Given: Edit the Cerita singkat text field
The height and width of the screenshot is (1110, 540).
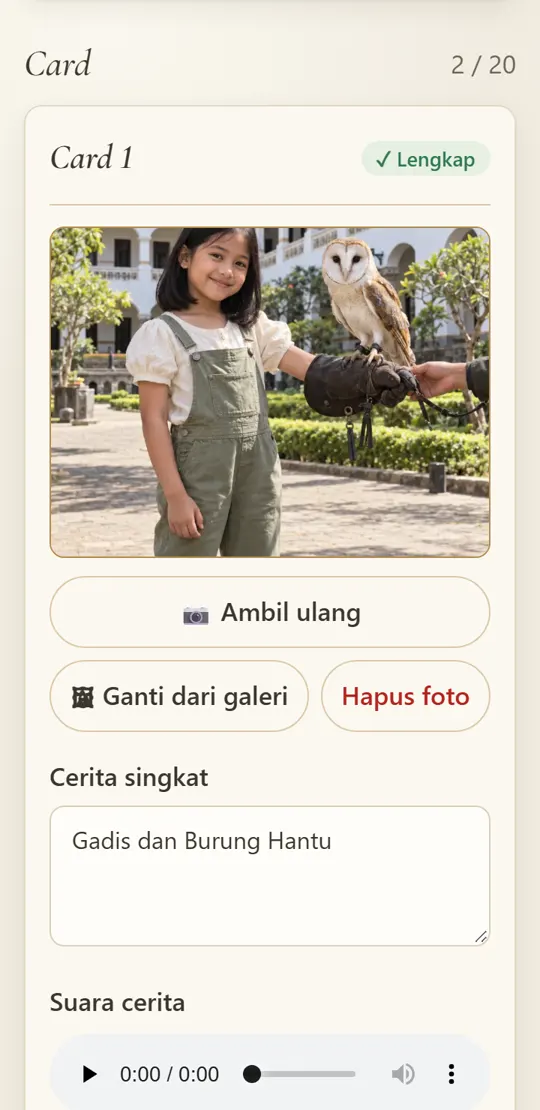Looking at the screenshot, I should pos(270,876).
